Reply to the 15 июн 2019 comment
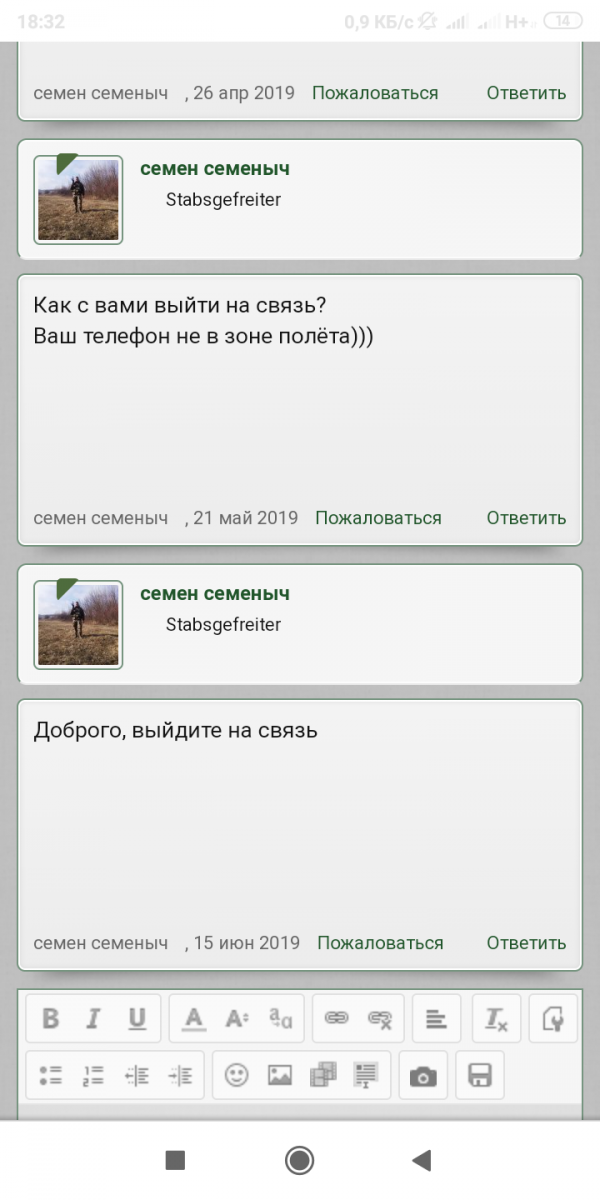Screen dimensions: 600x1200 (526, 943)
